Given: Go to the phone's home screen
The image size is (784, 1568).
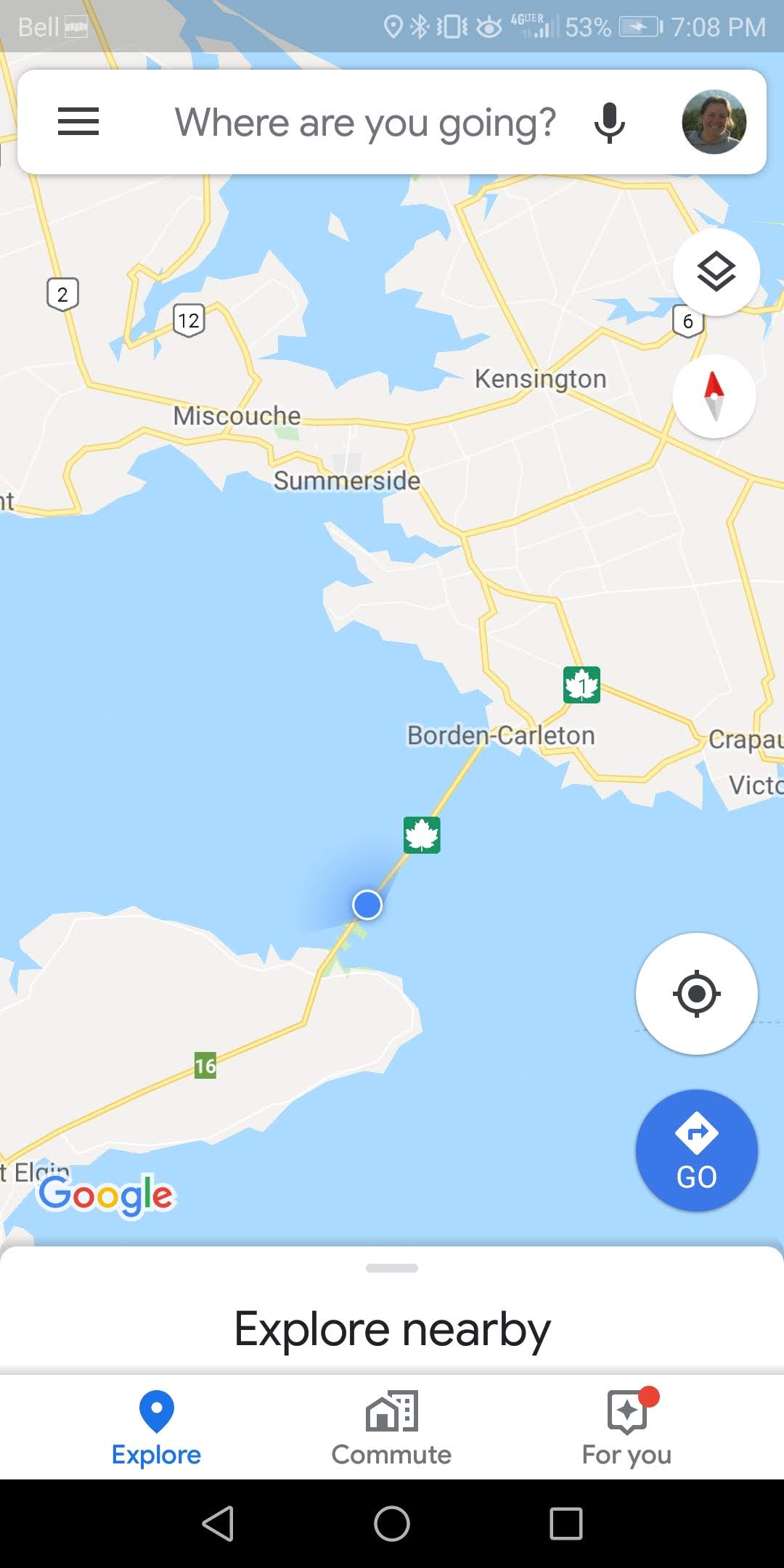Looking at the screenshot, I should 392,1523.
